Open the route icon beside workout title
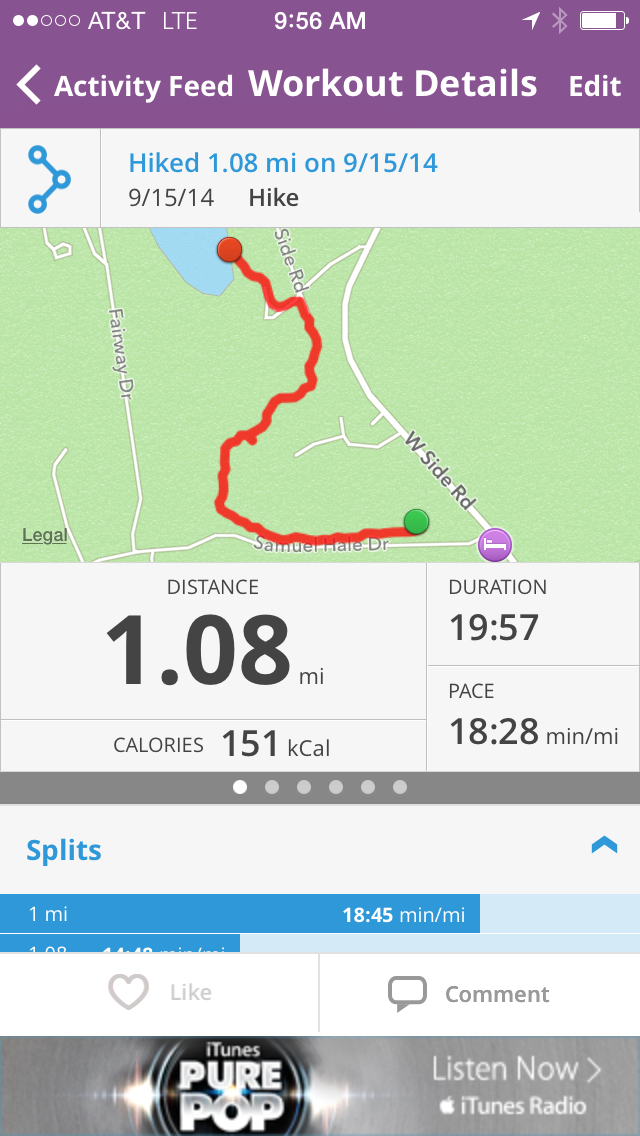640x1136 pixels. [x=49, y=179]
